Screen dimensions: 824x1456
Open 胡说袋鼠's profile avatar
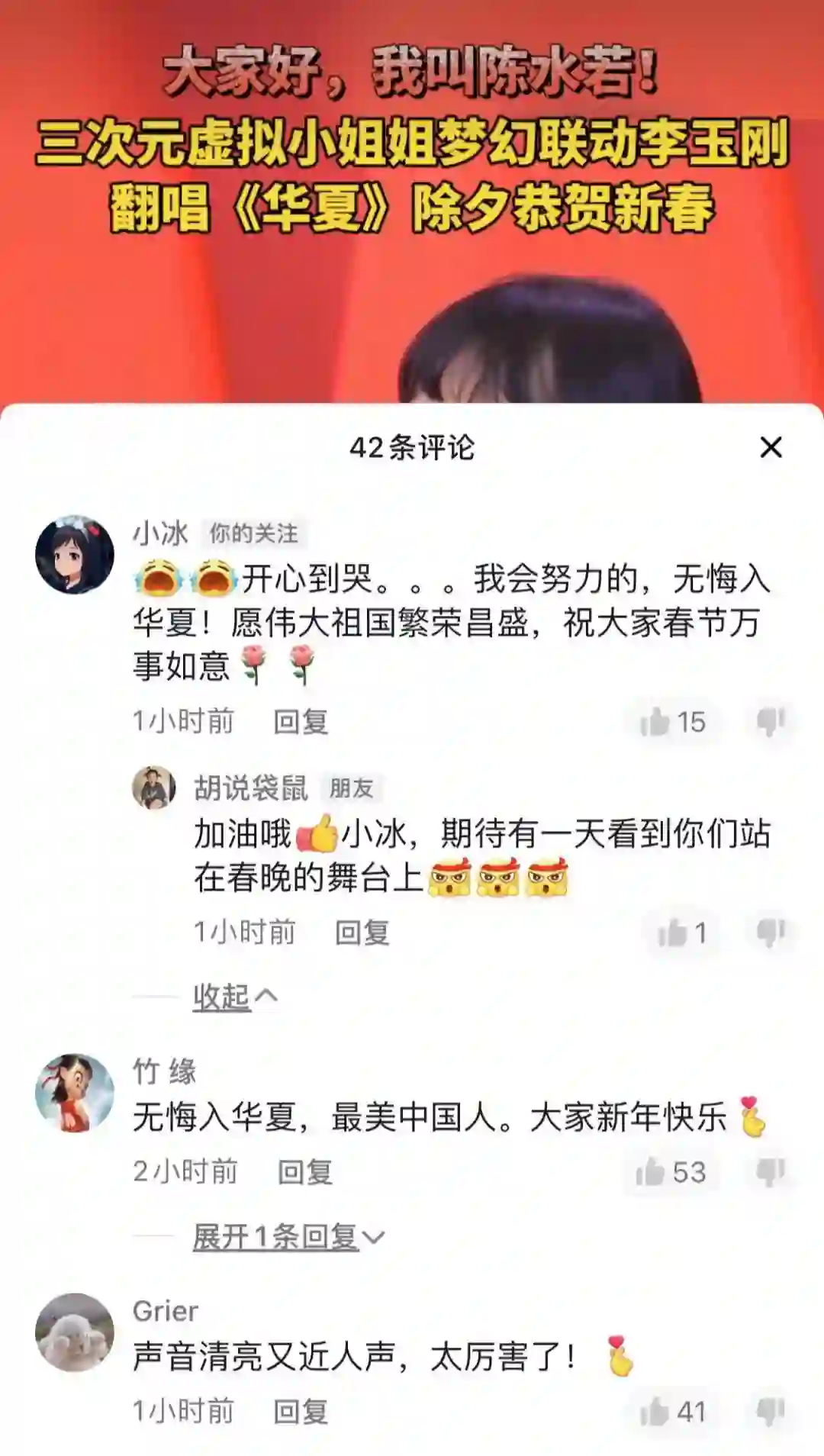click(x=155, y=788)
